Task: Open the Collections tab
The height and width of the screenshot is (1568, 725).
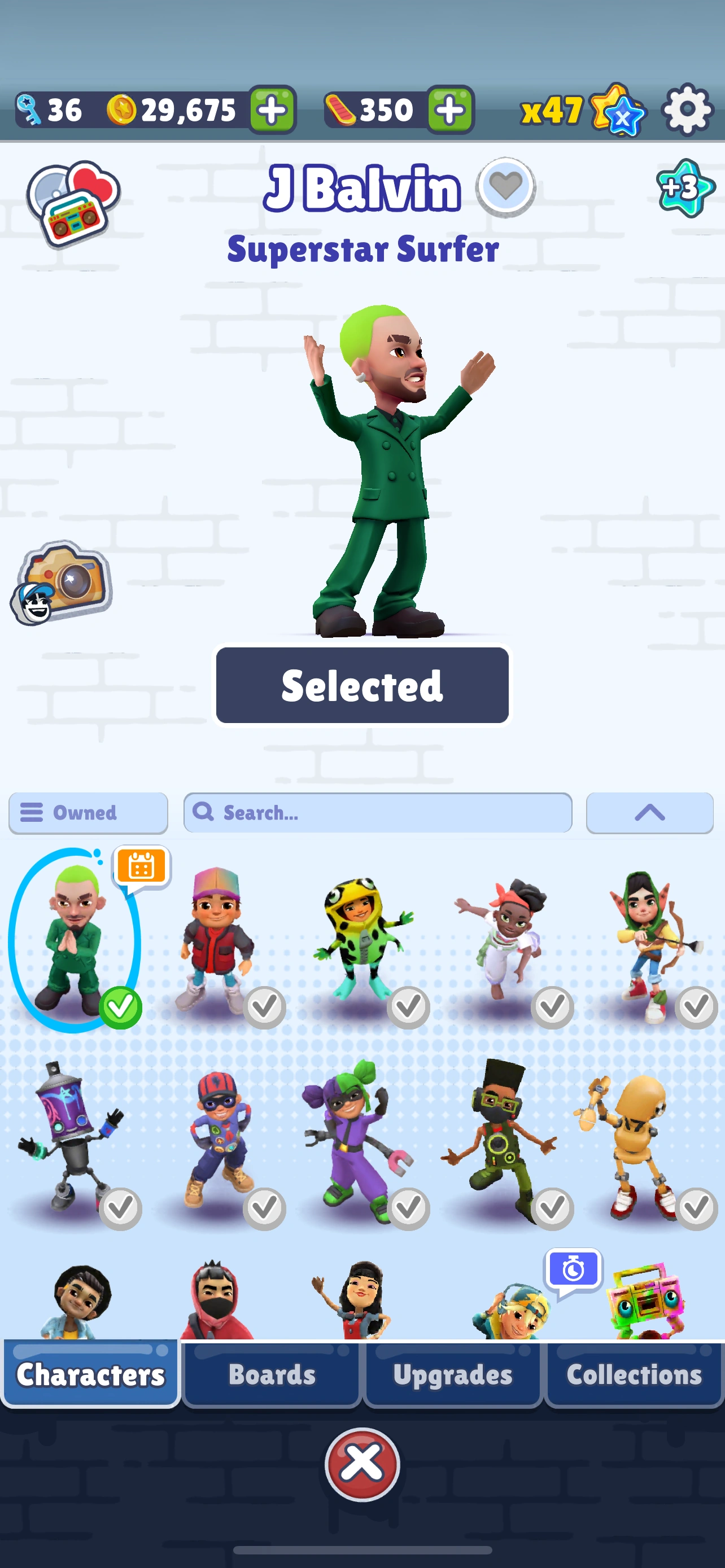Action: pyautogui.click(x=634, y=1374)
